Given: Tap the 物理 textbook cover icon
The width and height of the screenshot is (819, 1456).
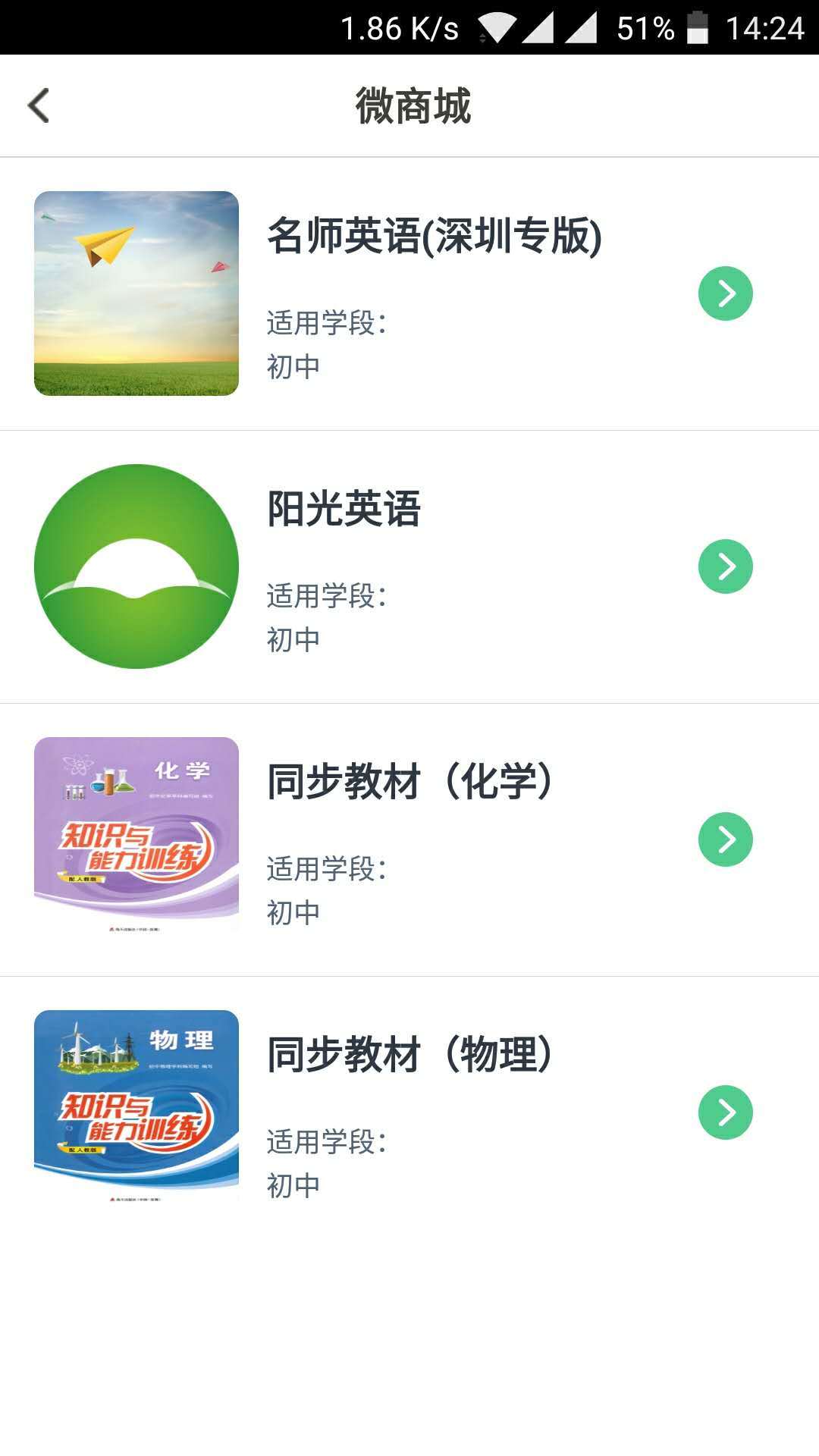Looking at the screenshot, I should tap(136, 1111).
